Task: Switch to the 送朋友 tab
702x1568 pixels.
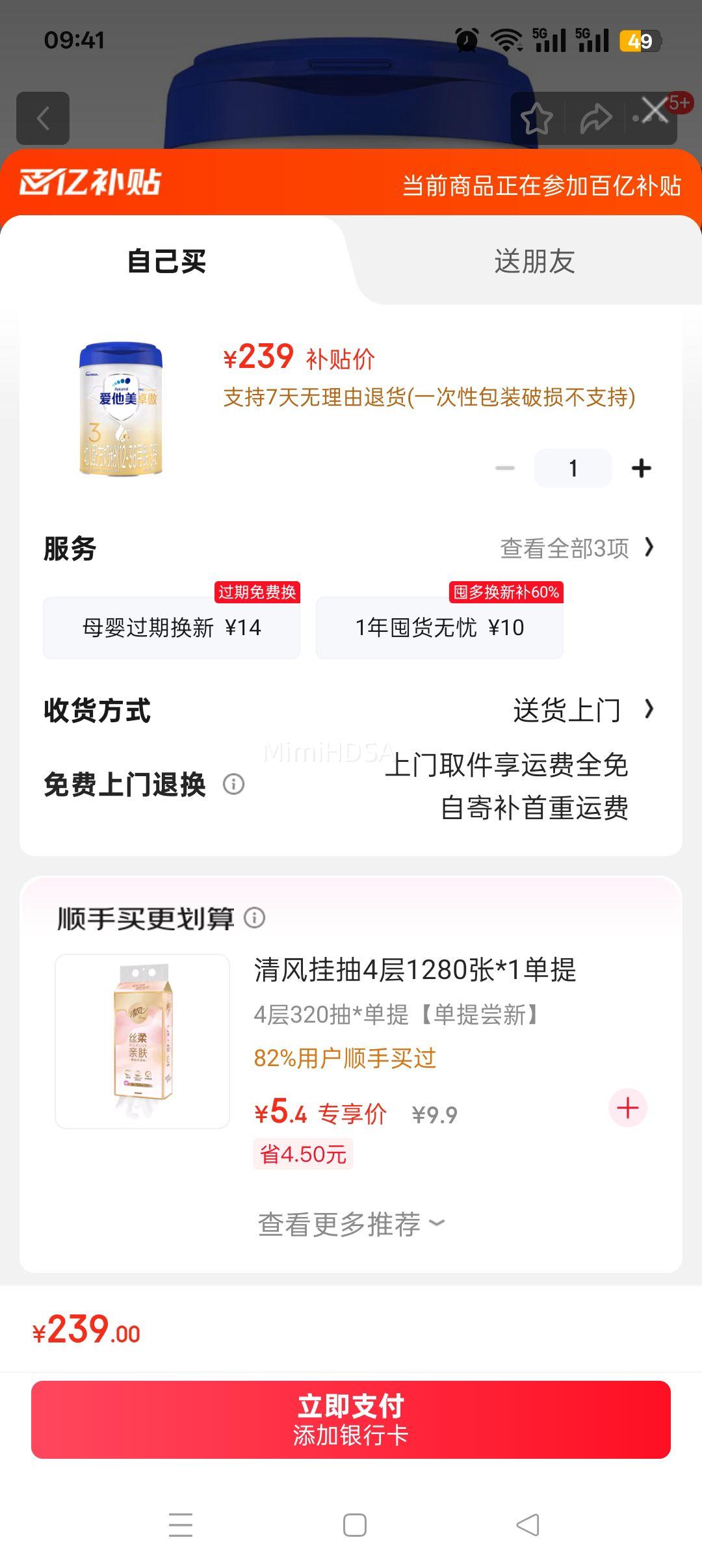Action: 534,261
